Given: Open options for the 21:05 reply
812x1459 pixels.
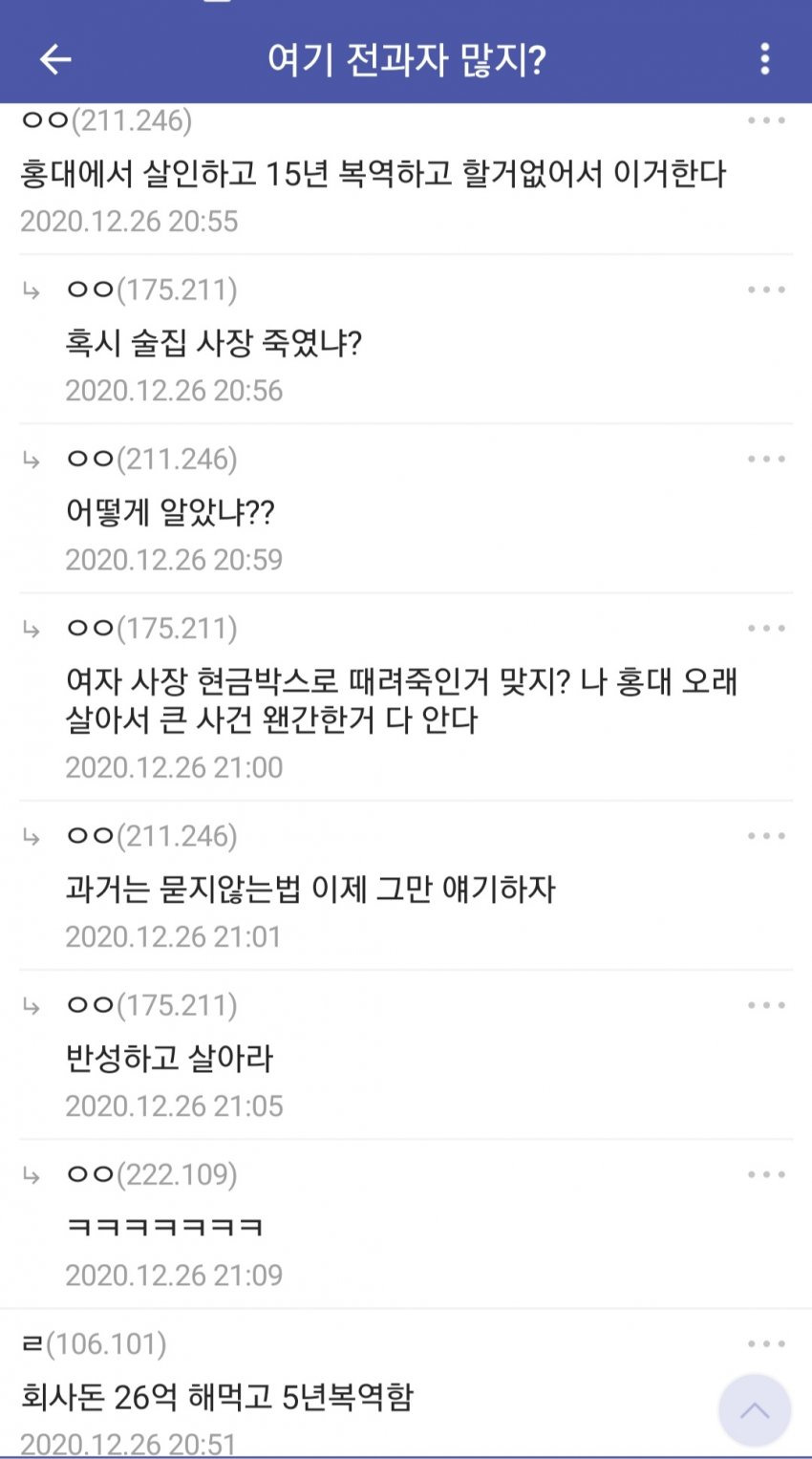Looking at the screenshot, I should 766,1005.
